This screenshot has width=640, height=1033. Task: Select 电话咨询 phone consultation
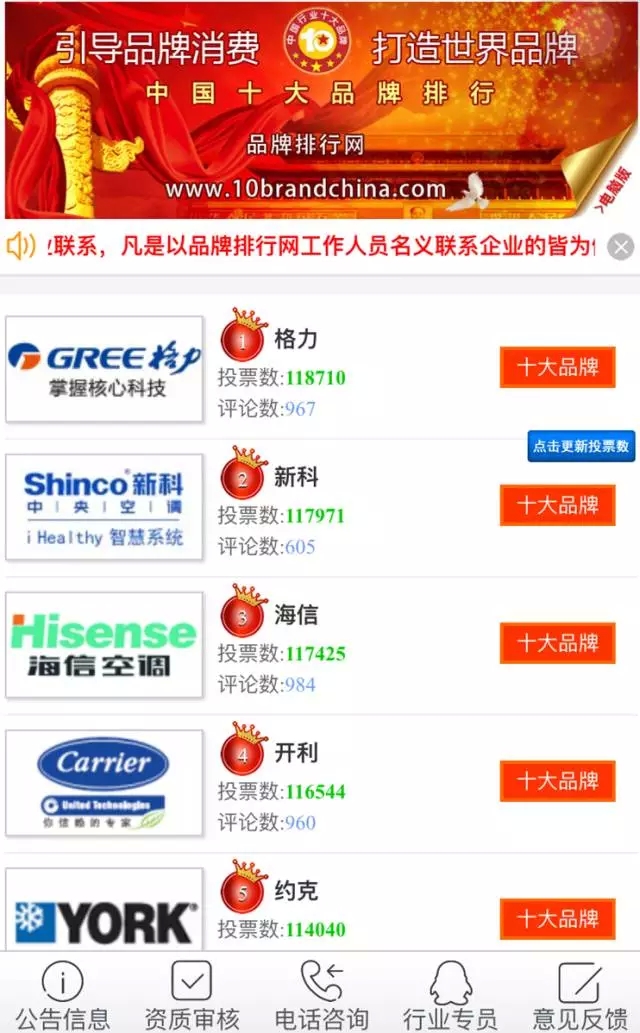[321, 994]
